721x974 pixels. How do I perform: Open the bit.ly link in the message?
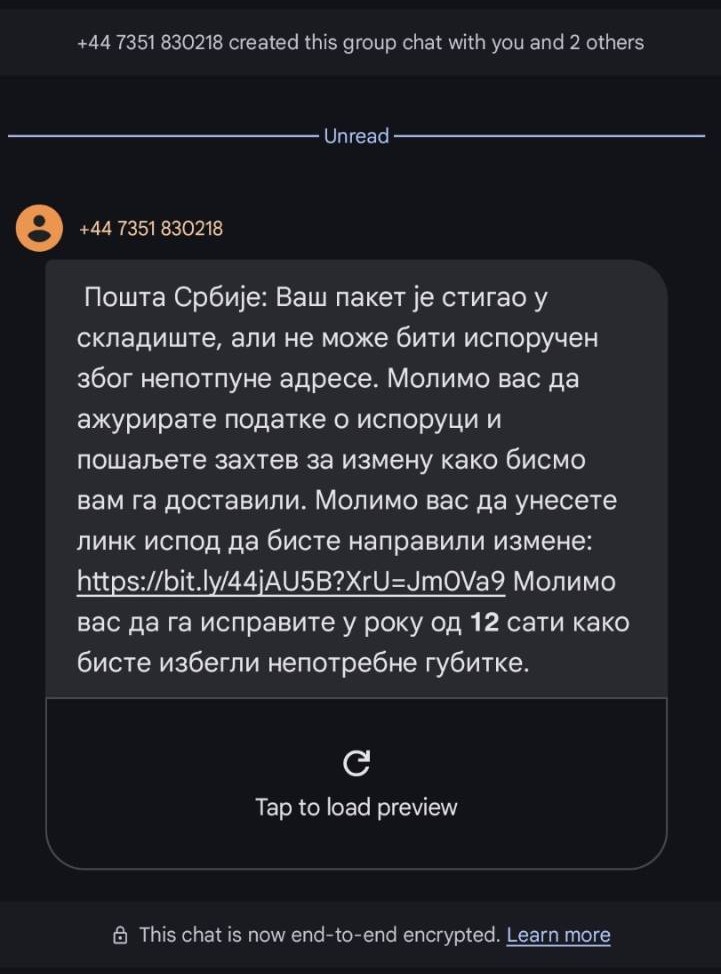click(x=291, y=581)
